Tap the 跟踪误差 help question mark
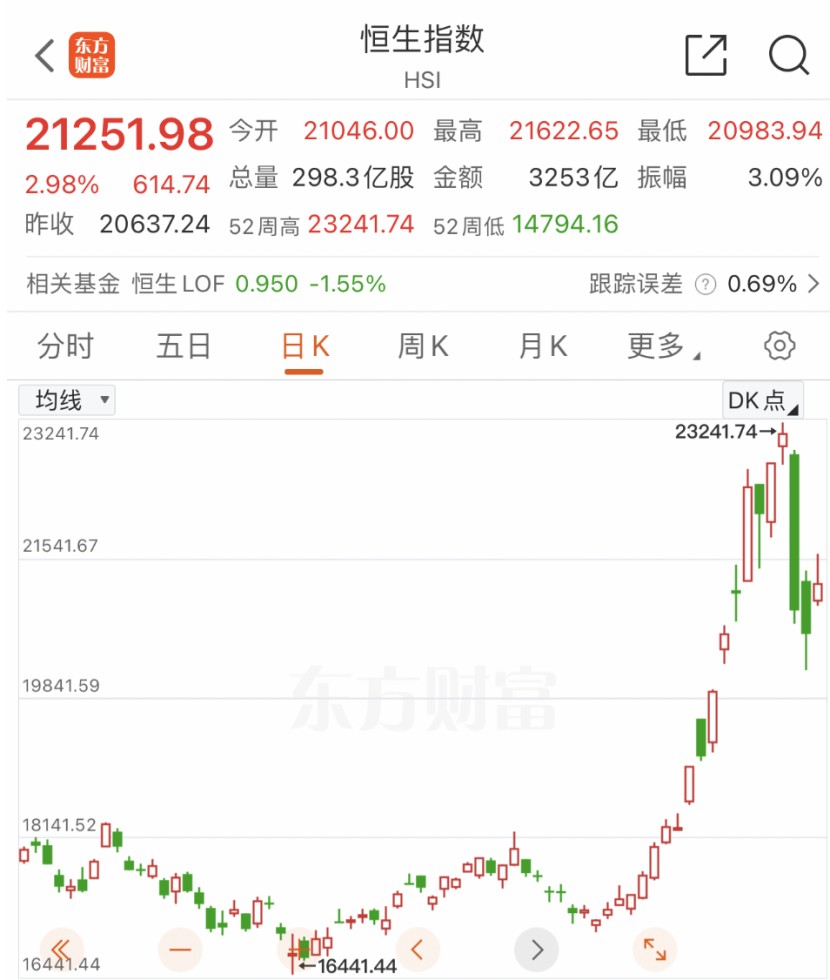 705,285
